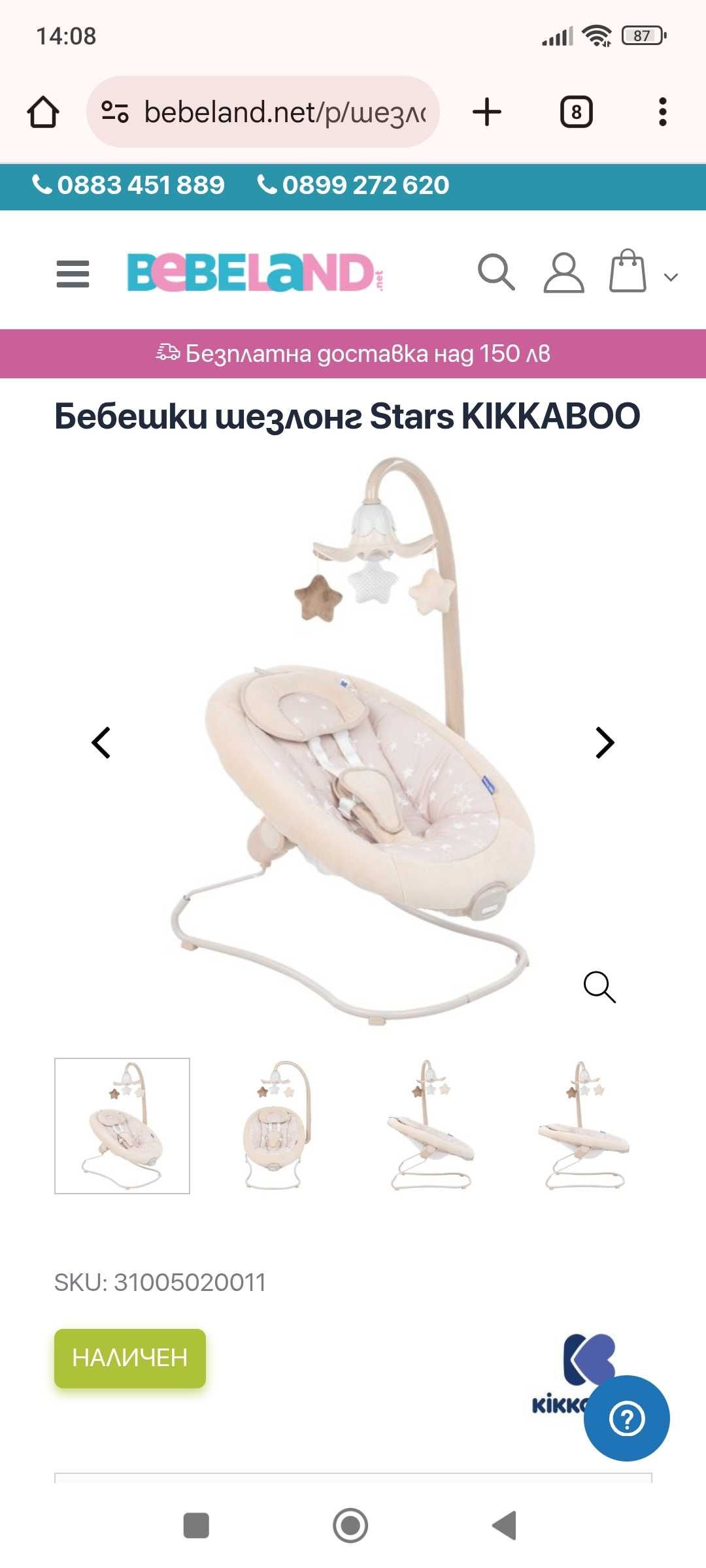Select the fourth product thumbnail
The height and width of the screenshot is (1568, 706).
click(584, 1125)
